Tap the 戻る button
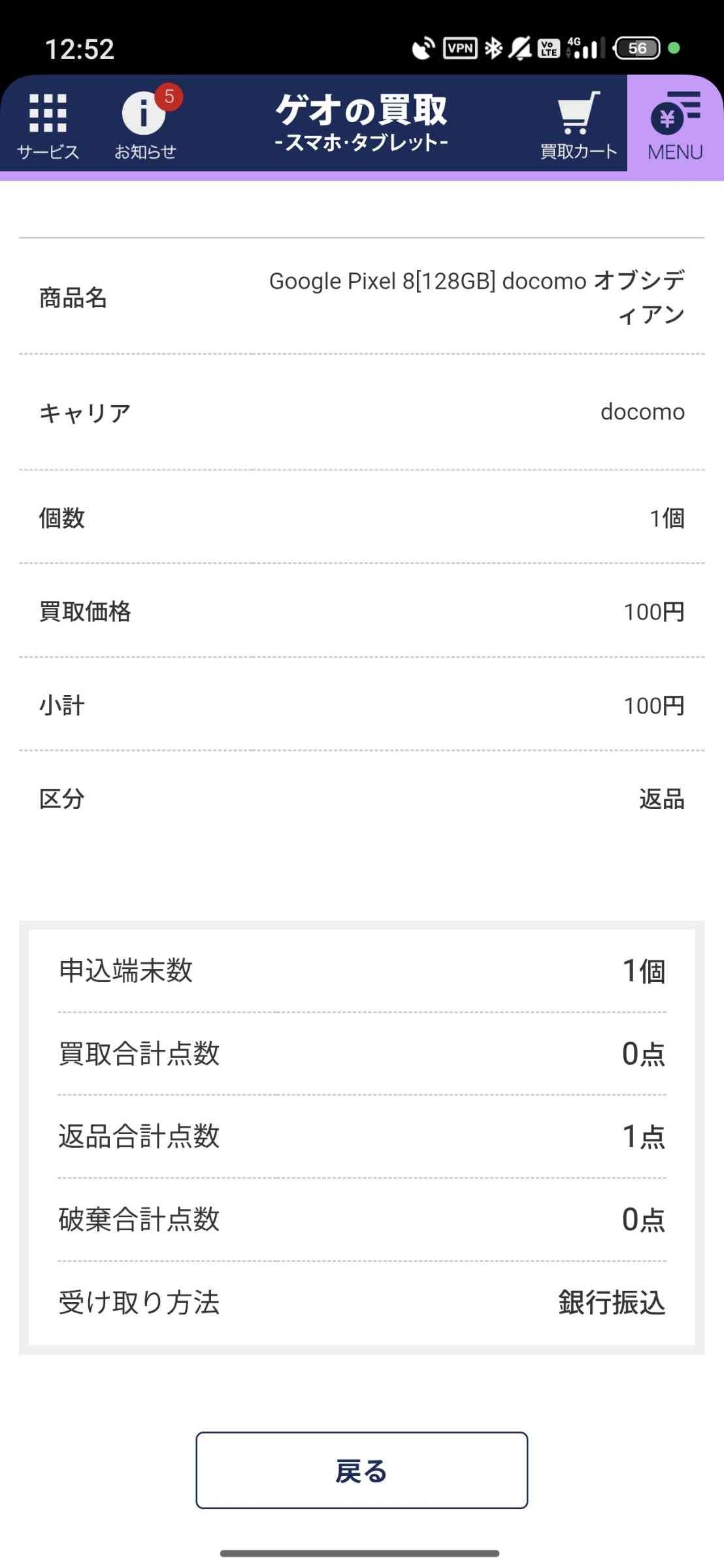The width and height of the screenshot is (724, 1568). click(x=361, y=1470)
